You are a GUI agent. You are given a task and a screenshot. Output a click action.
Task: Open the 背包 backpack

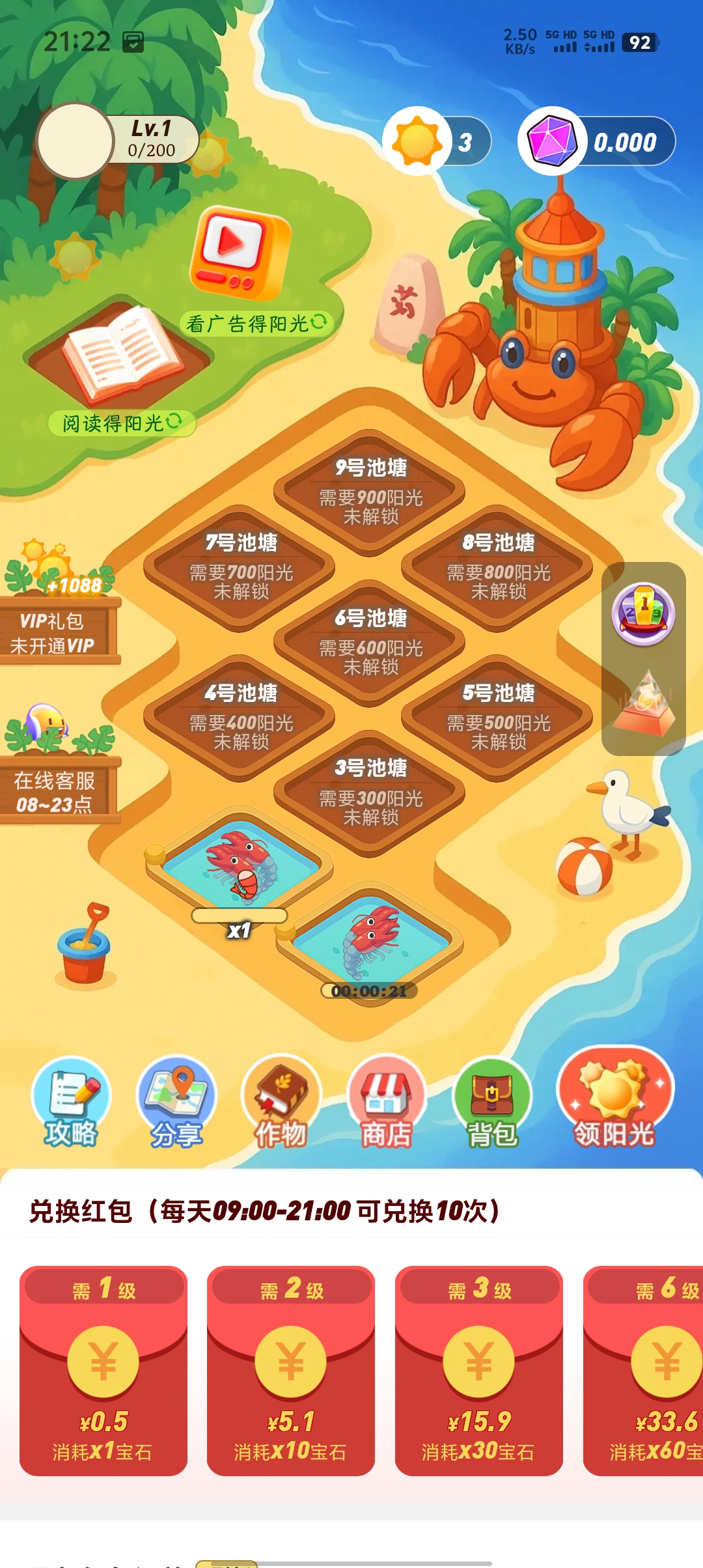492,1102
